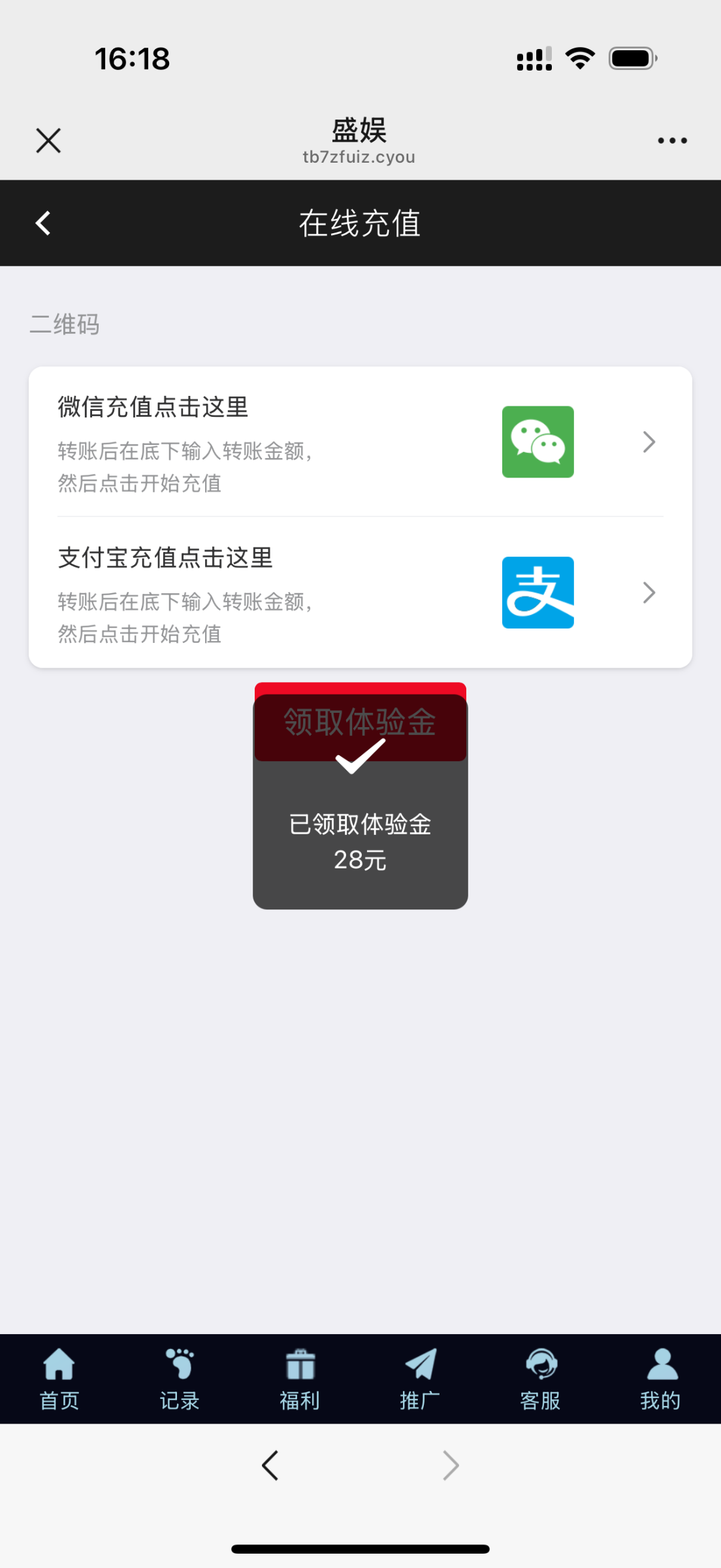Open the 我的 tab

tap(661, 1379)
